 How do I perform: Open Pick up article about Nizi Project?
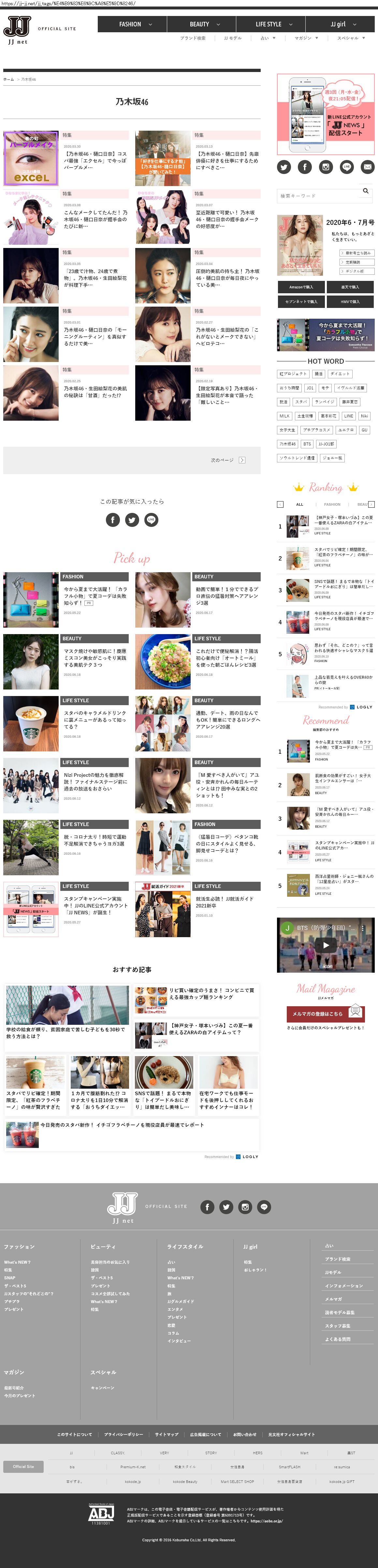click(x=94, y=782)
